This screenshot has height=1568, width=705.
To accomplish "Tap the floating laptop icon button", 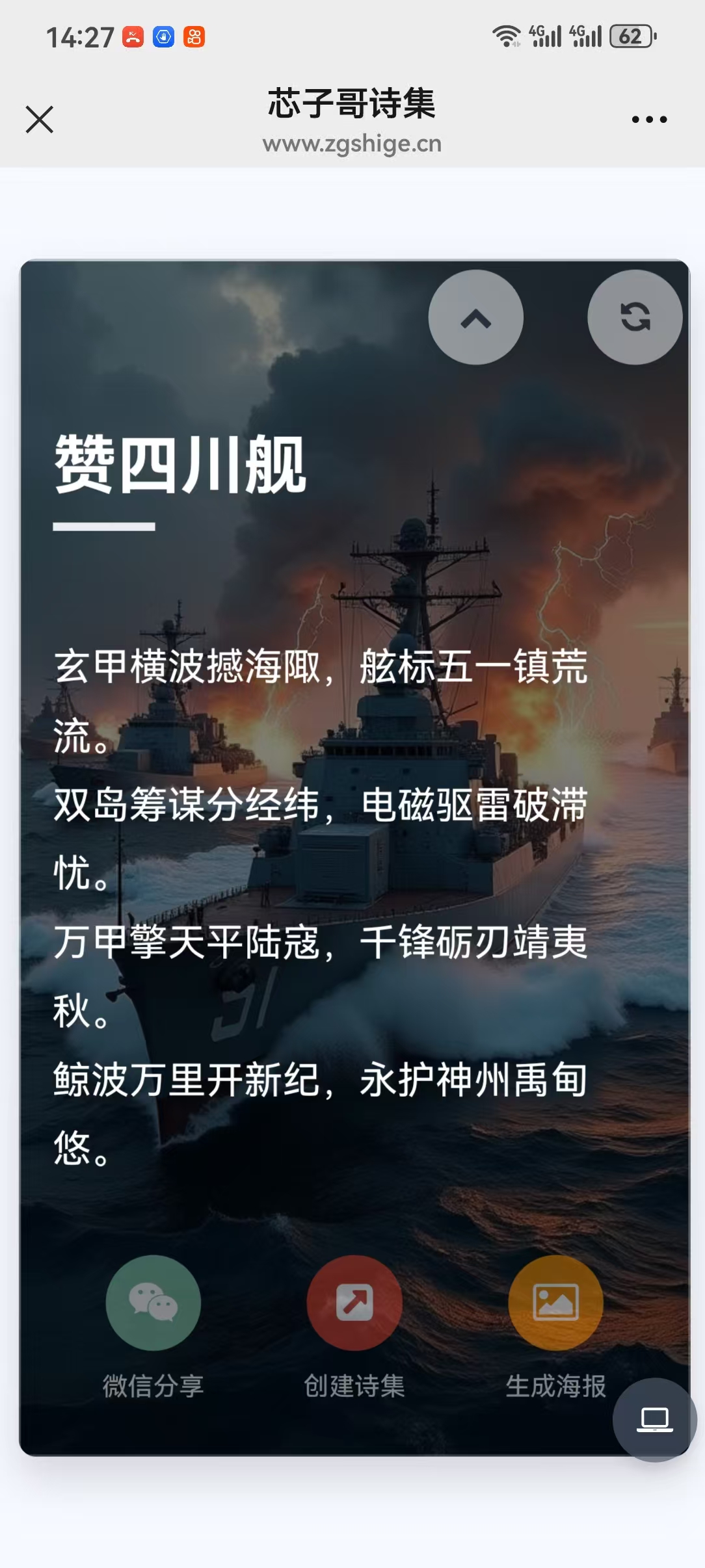I will pyautogui.click(x=654, y=1419).
